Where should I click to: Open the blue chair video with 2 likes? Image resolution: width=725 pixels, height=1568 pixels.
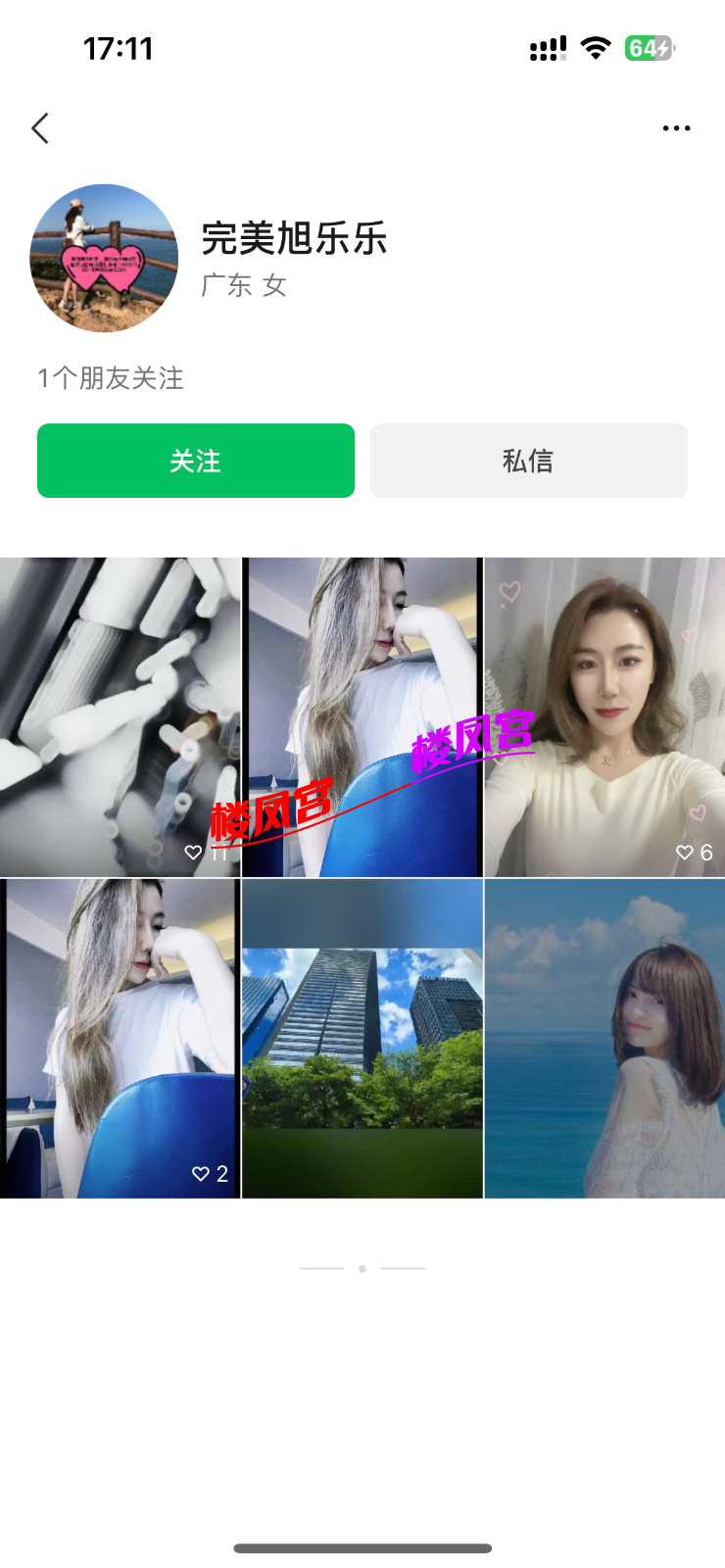pos(120,1038)
